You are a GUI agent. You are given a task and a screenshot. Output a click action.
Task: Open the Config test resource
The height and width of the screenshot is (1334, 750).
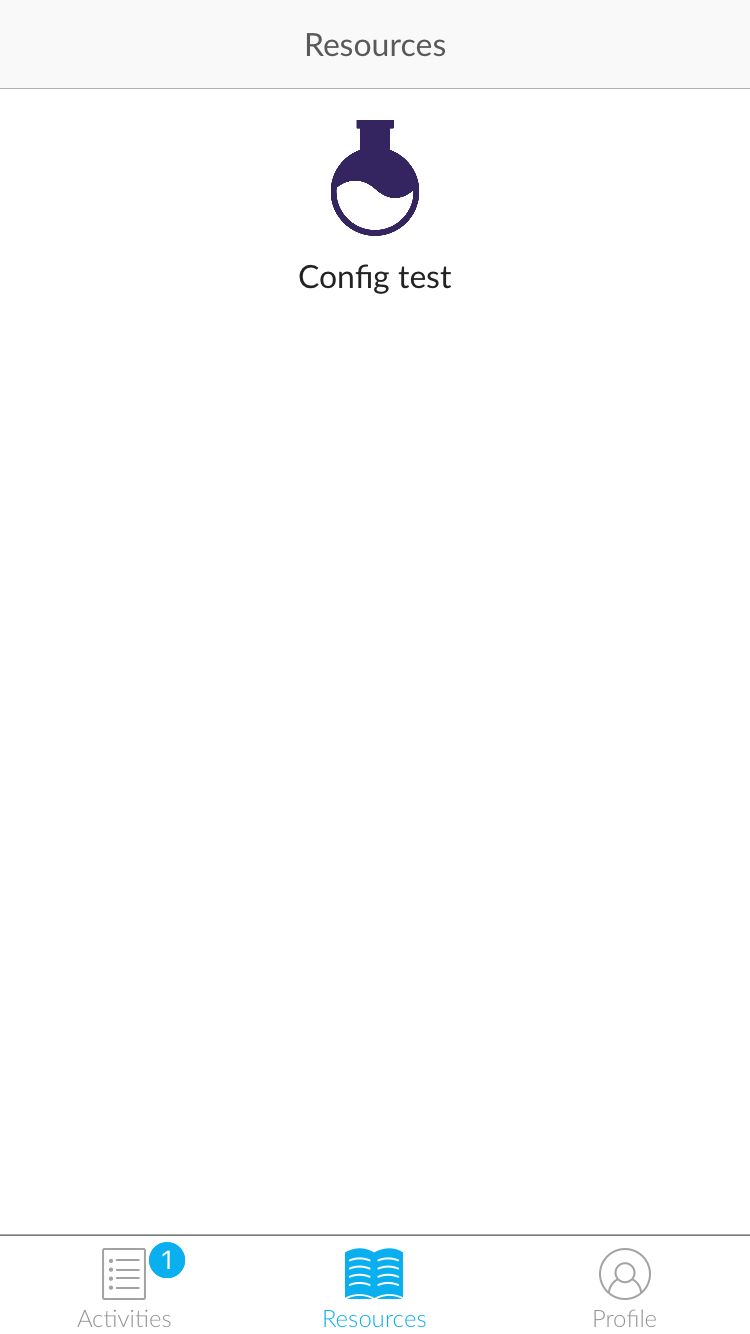pyautogui.click(x=375, y=205)
